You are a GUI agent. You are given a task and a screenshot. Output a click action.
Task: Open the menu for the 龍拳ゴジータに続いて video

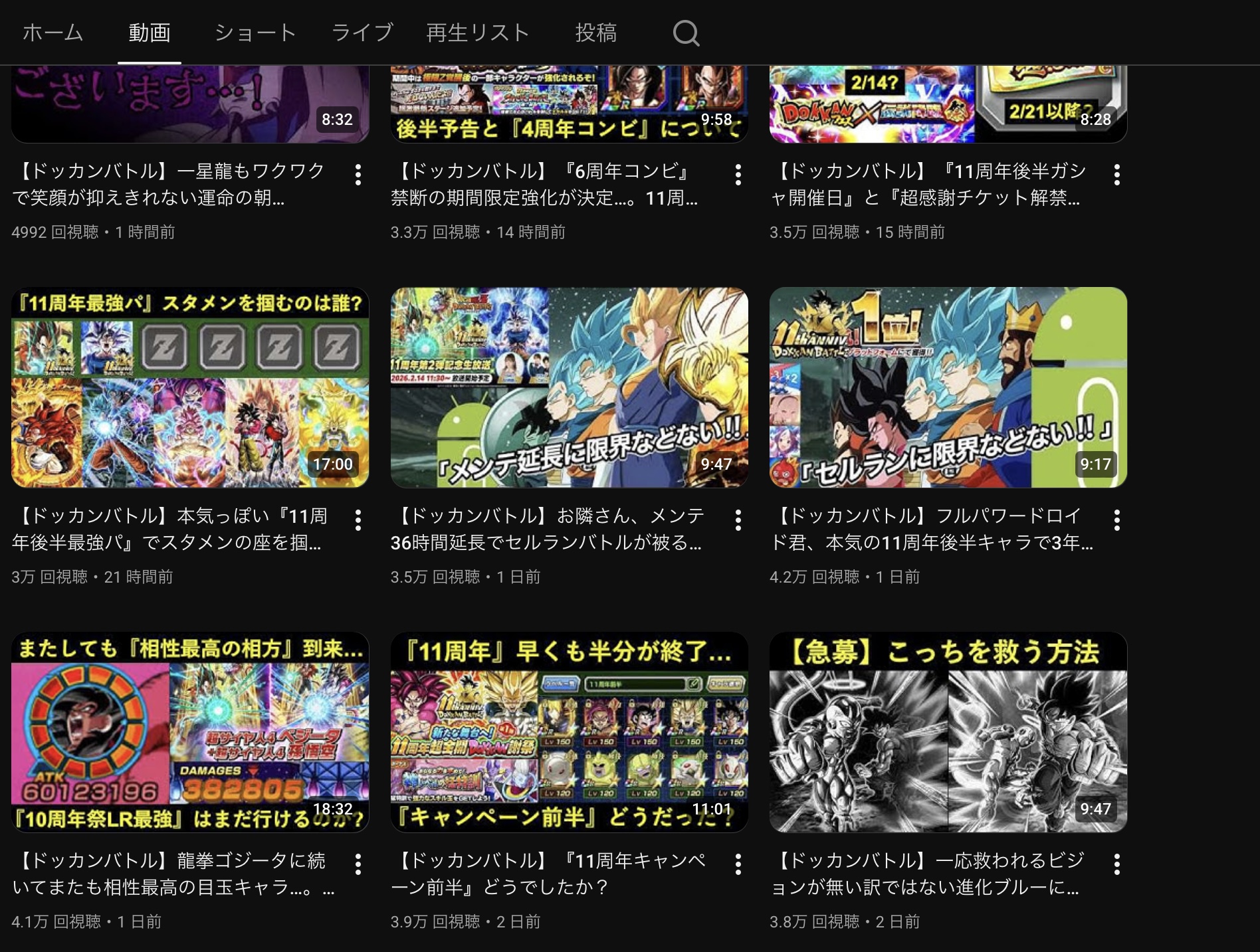pyautogui.click(x=358, y=864)
